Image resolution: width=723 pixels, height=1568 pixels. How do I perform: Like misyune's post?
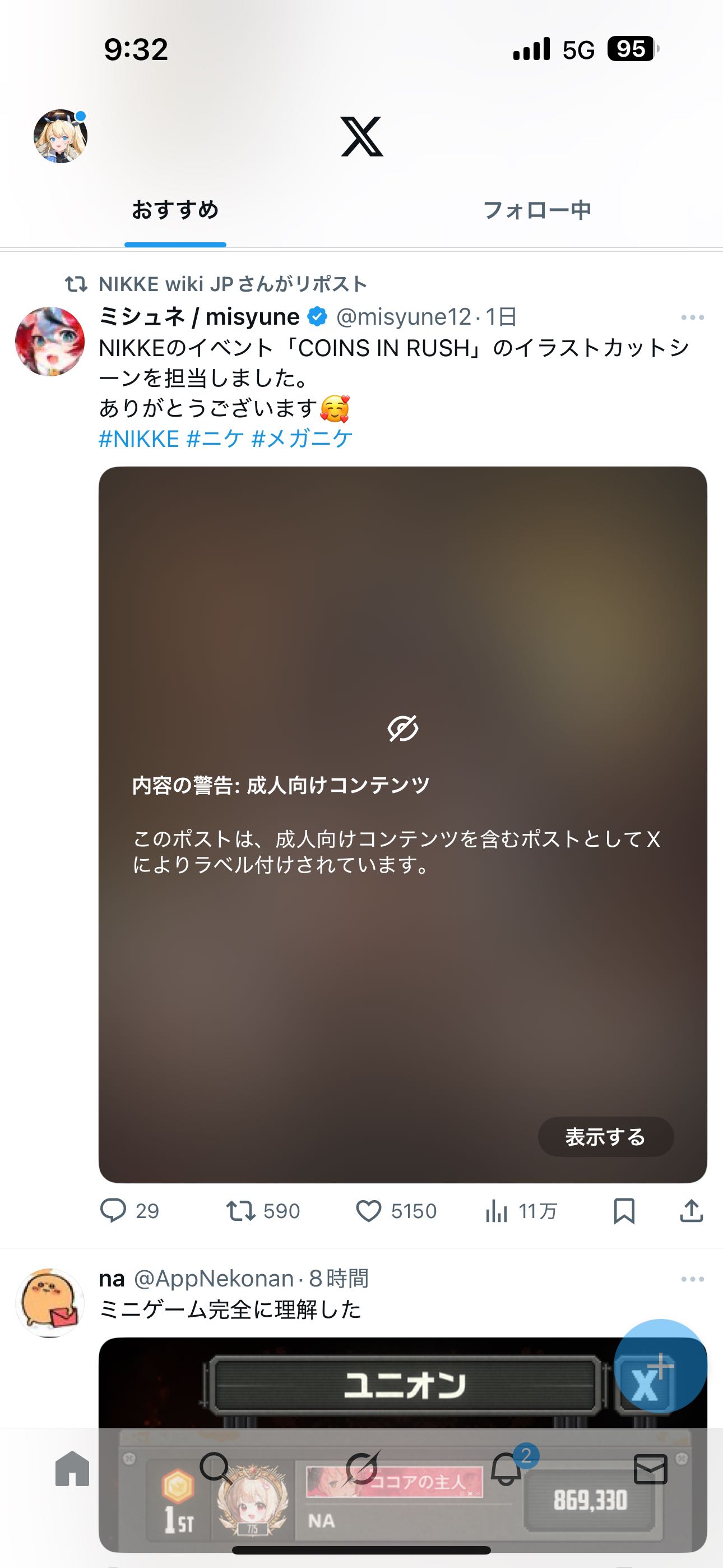[368, 1211]
